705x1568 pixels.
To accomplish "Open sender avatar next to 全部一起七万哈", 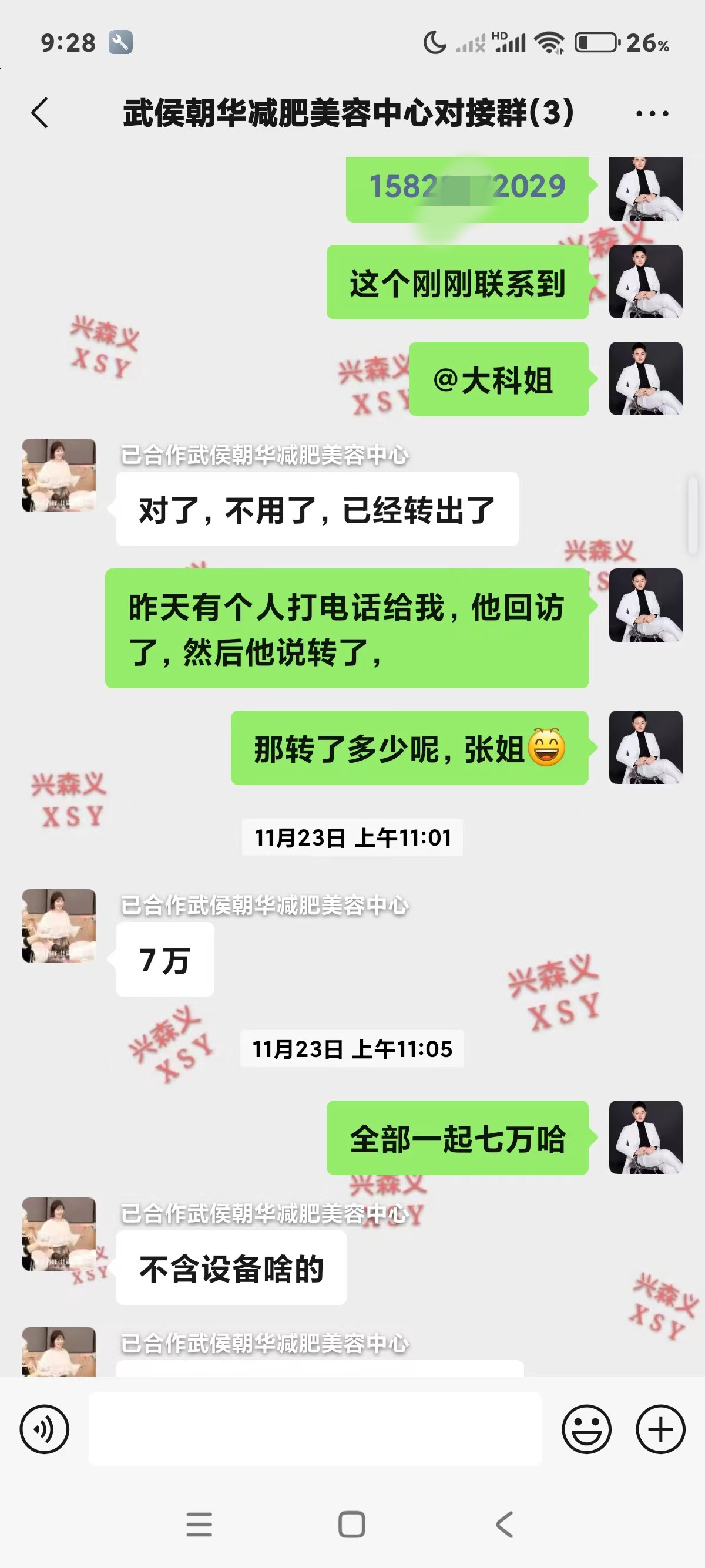I will click(645, 1137).
